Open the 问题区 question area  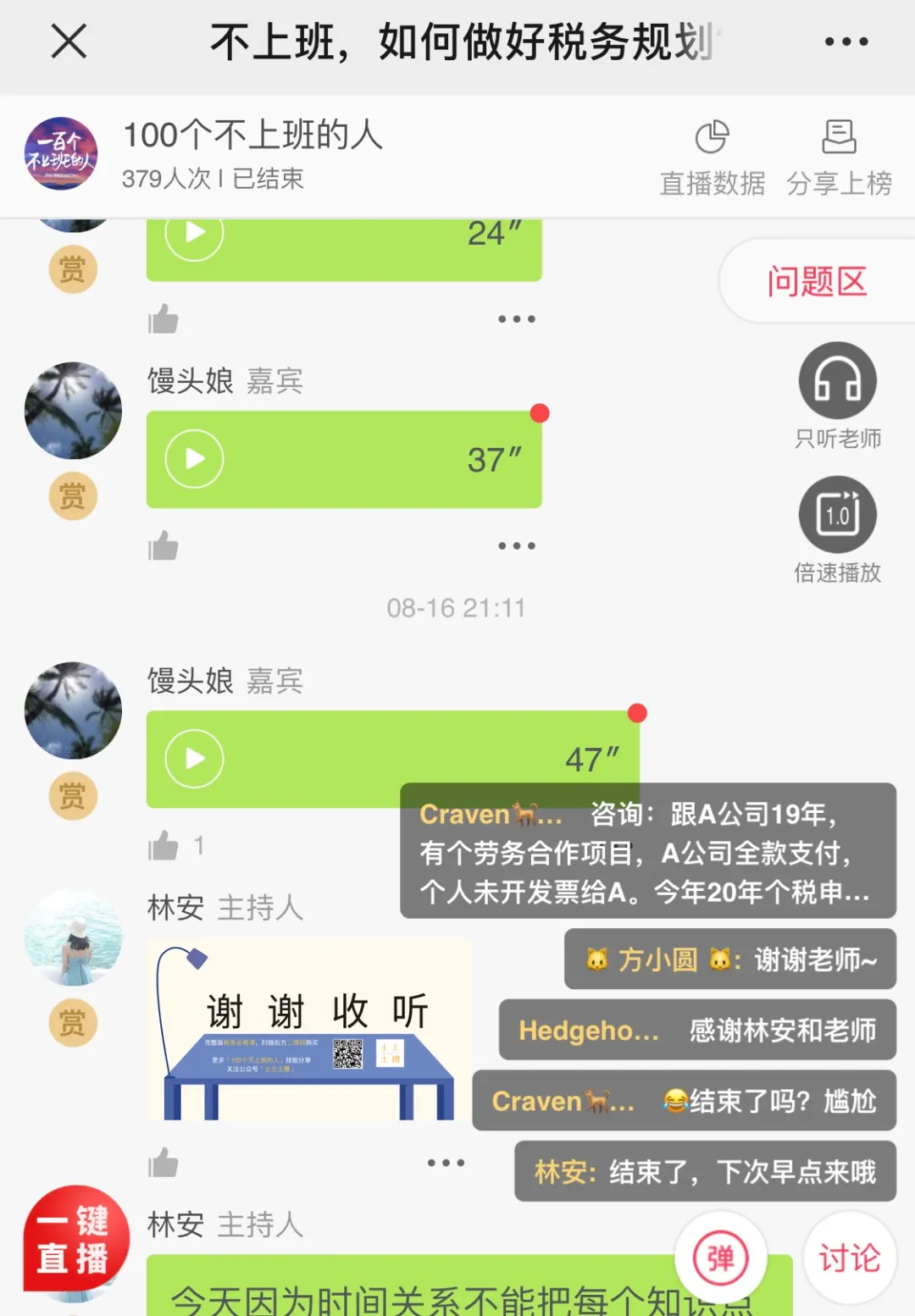pyautogui.click(x=817, y=282)
